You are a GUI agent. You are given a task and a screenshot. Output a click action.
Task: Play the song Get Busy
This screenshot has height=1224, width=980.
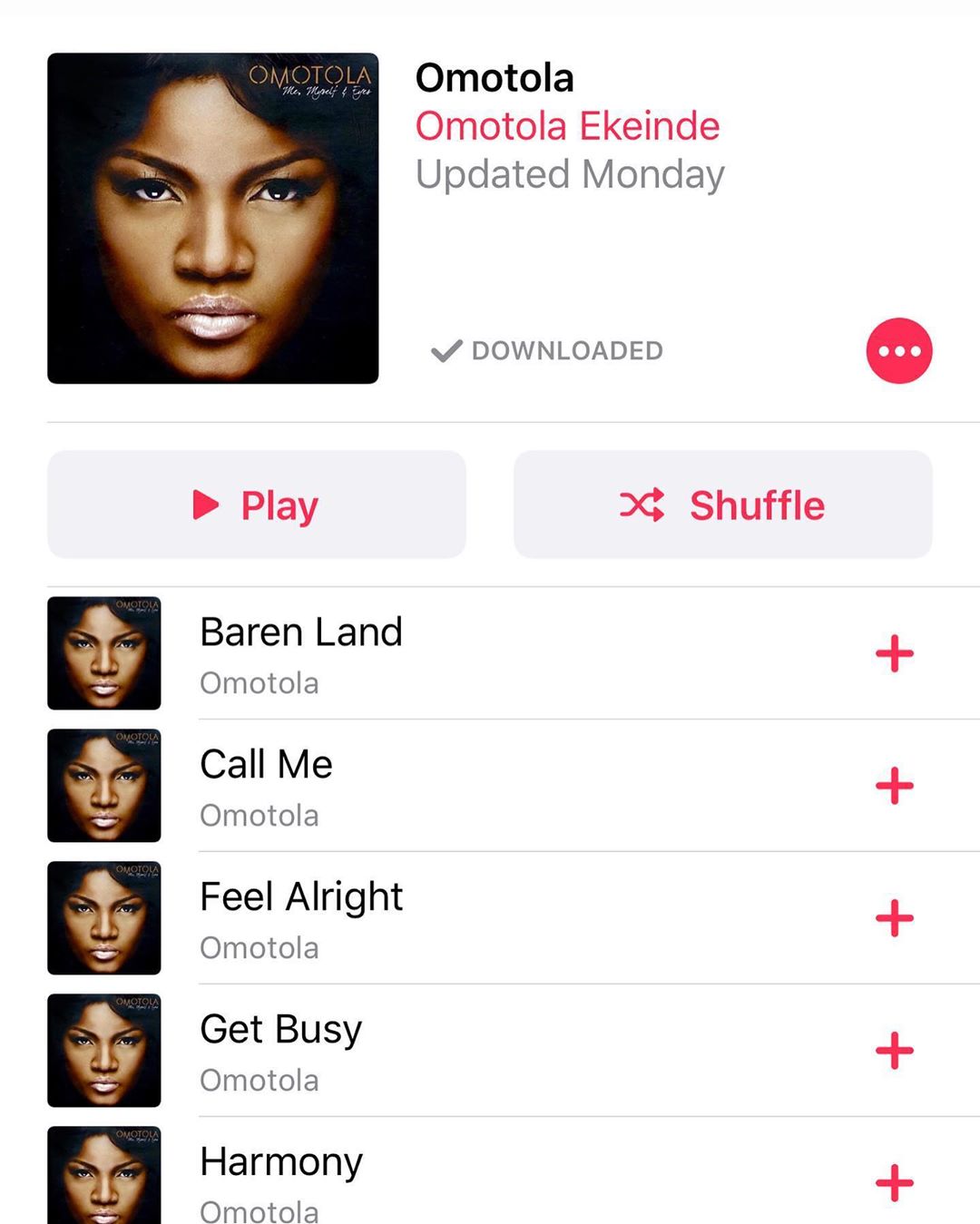(281, 1031)
